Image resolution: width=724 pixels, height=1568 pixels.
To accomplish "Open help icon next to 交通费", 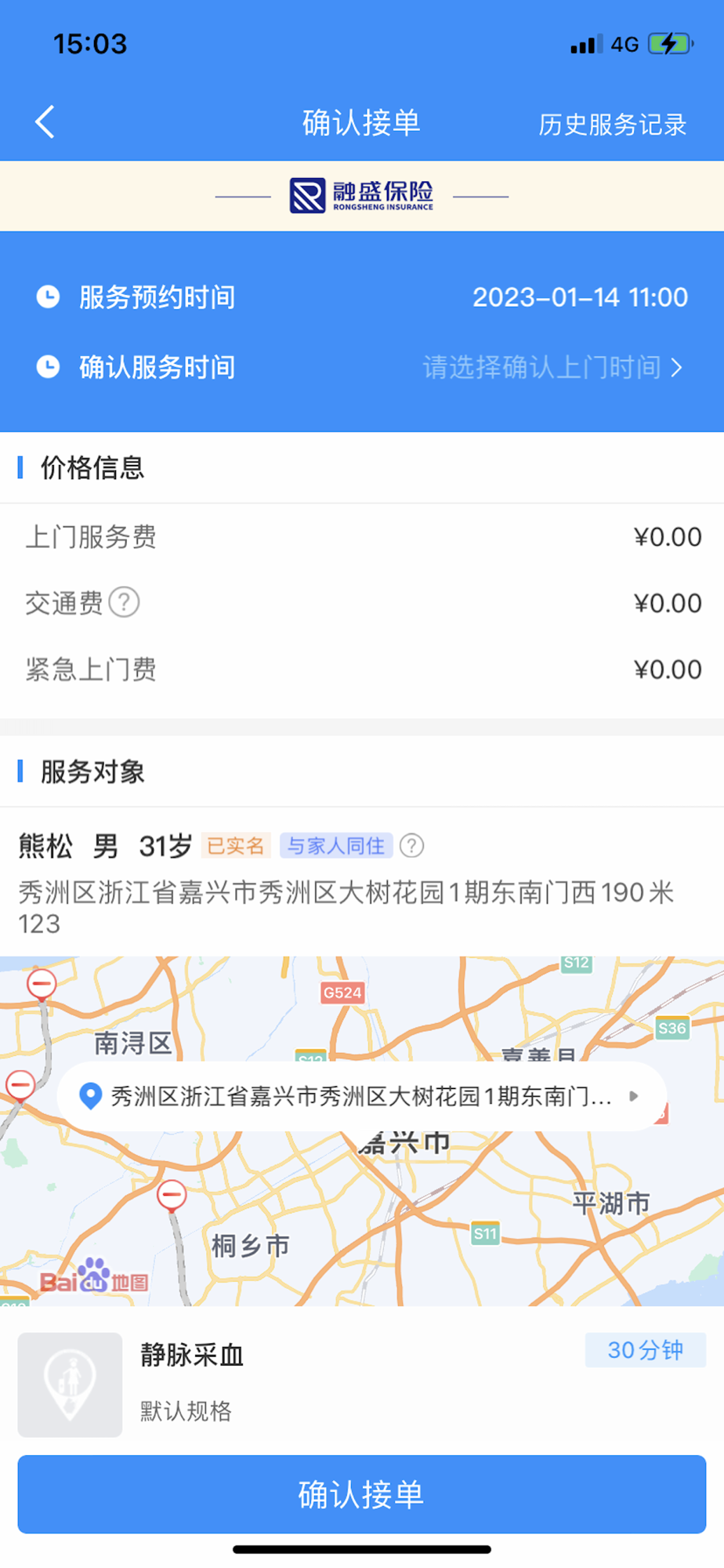I will tap(125, 602).
